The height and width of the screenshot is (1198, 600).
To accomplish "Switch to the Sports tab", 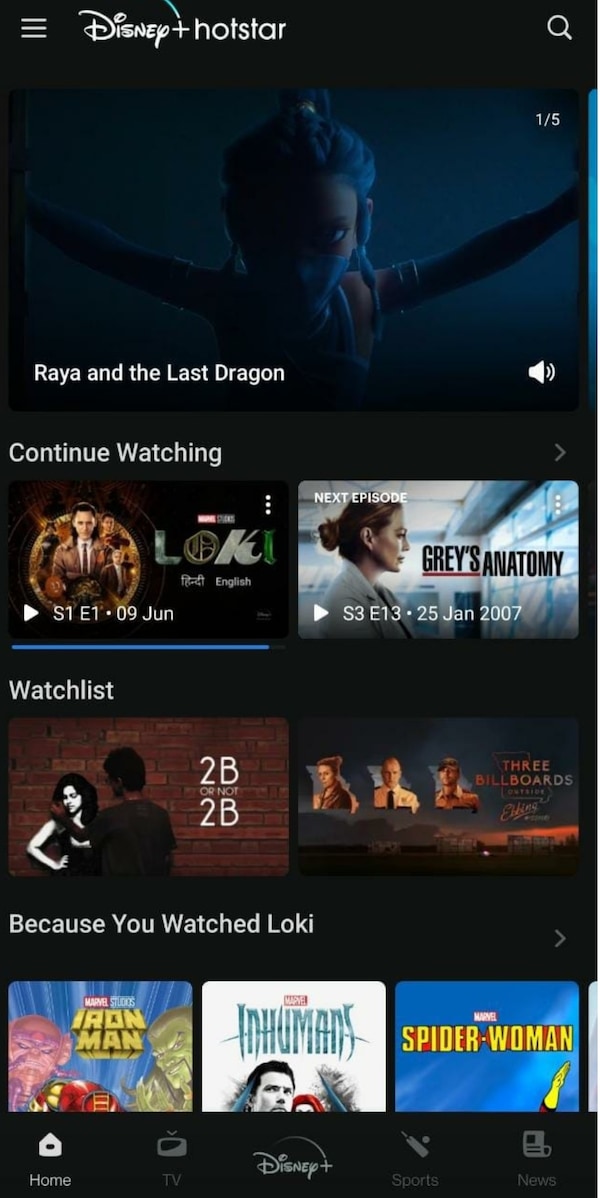I will (x=415, y=1160).
